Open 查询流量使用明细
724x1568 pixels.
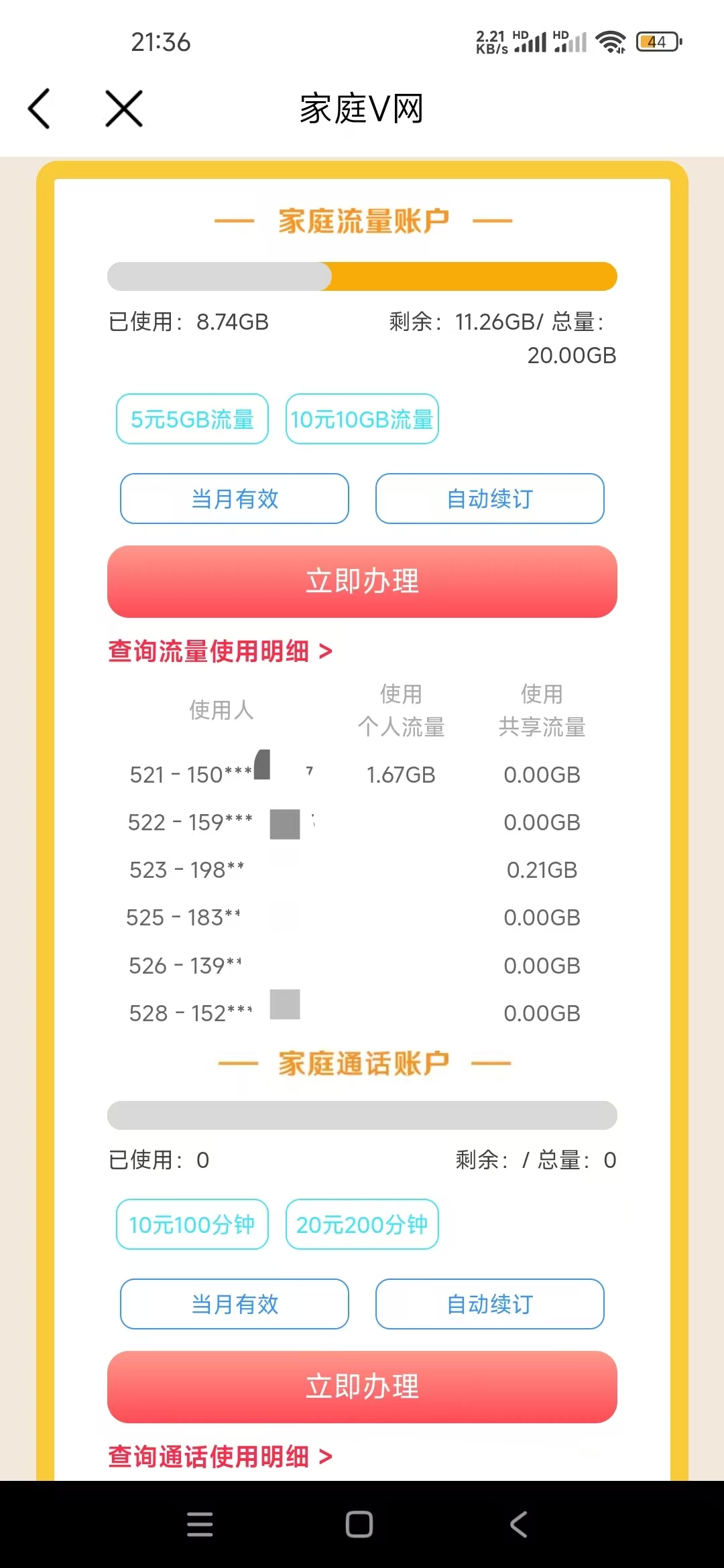(x=220, y=651)
